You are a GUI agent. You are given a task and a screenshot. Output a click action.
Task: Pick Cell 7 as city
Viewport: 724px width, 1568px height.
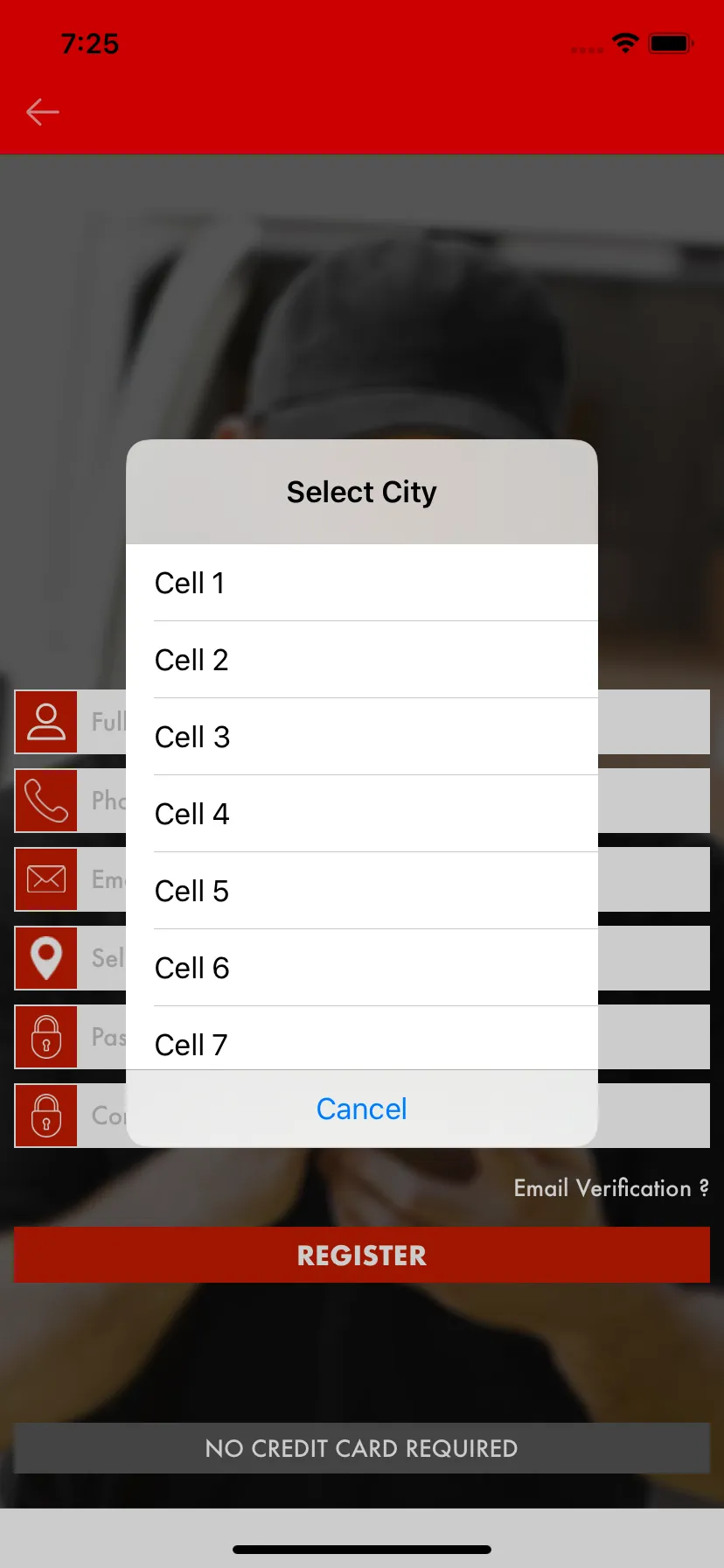(x=362, y=1043)
